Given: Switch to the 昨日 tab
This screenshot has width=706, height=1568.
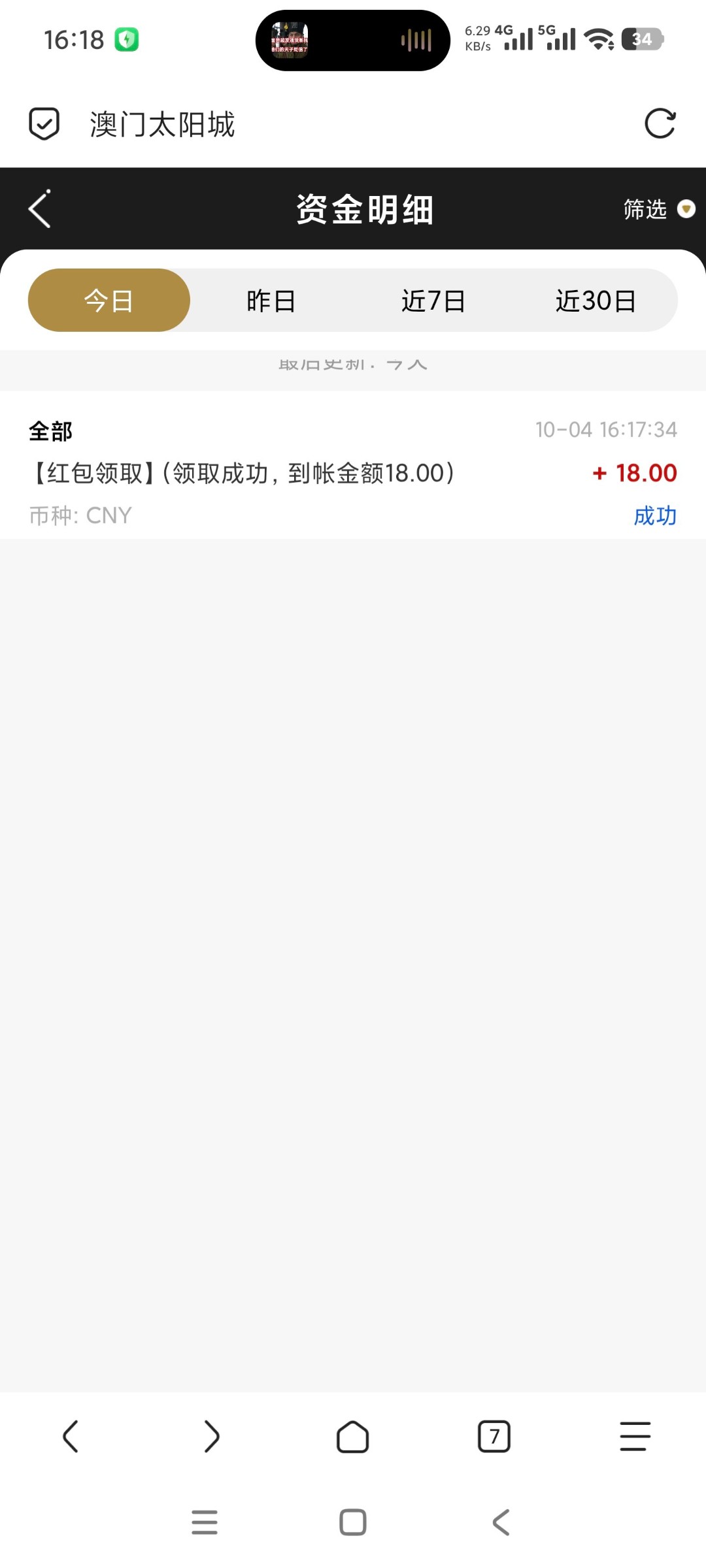Looking at the screenshot, I should [271, 301].
